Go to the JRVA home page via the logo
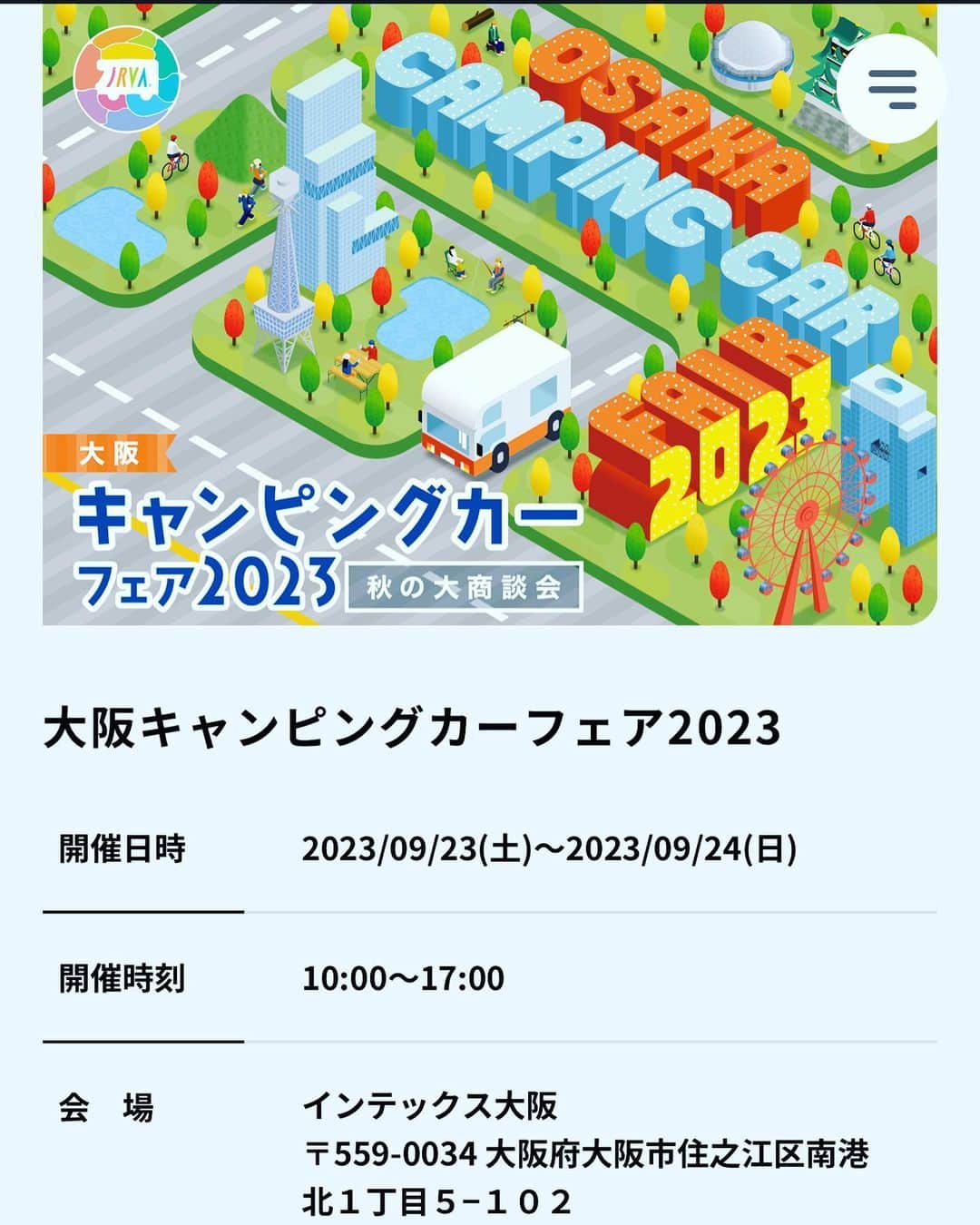980x1225 pixels. [126, 86]
